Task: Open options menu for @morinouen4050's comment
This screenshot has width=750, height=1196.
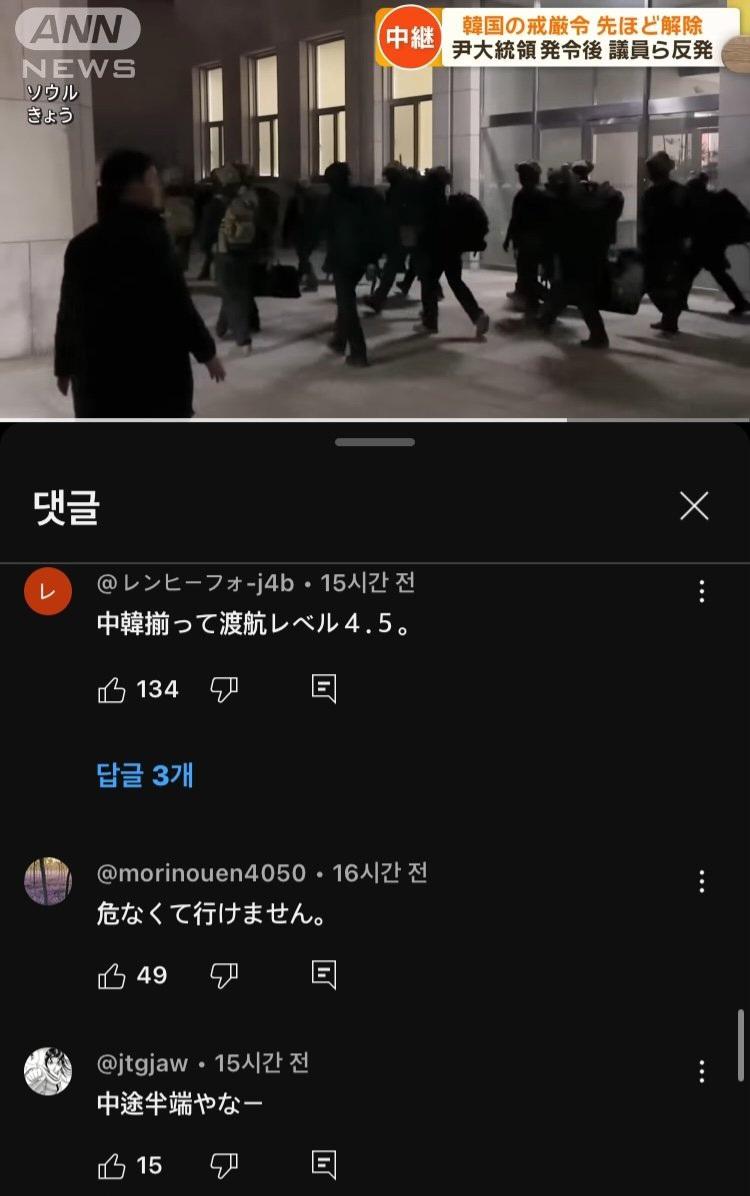Action: [702, 881]
